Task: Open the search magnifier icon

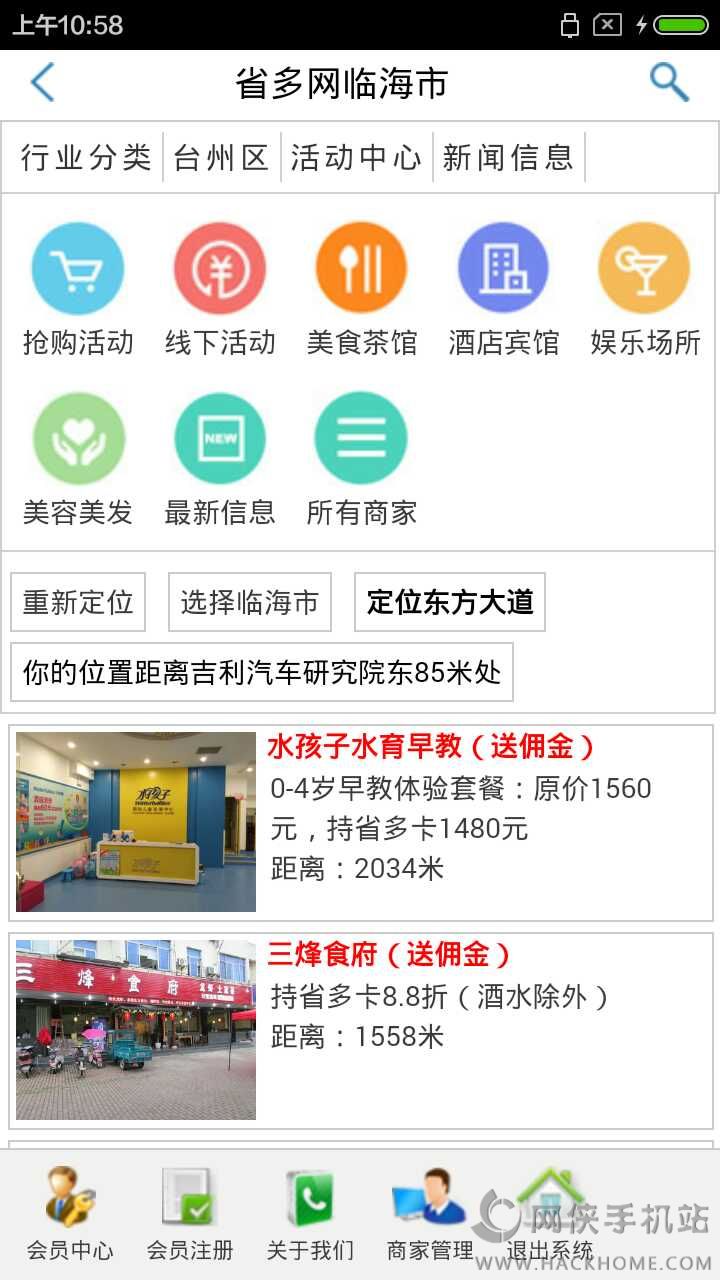Action: tap(669, 82)
